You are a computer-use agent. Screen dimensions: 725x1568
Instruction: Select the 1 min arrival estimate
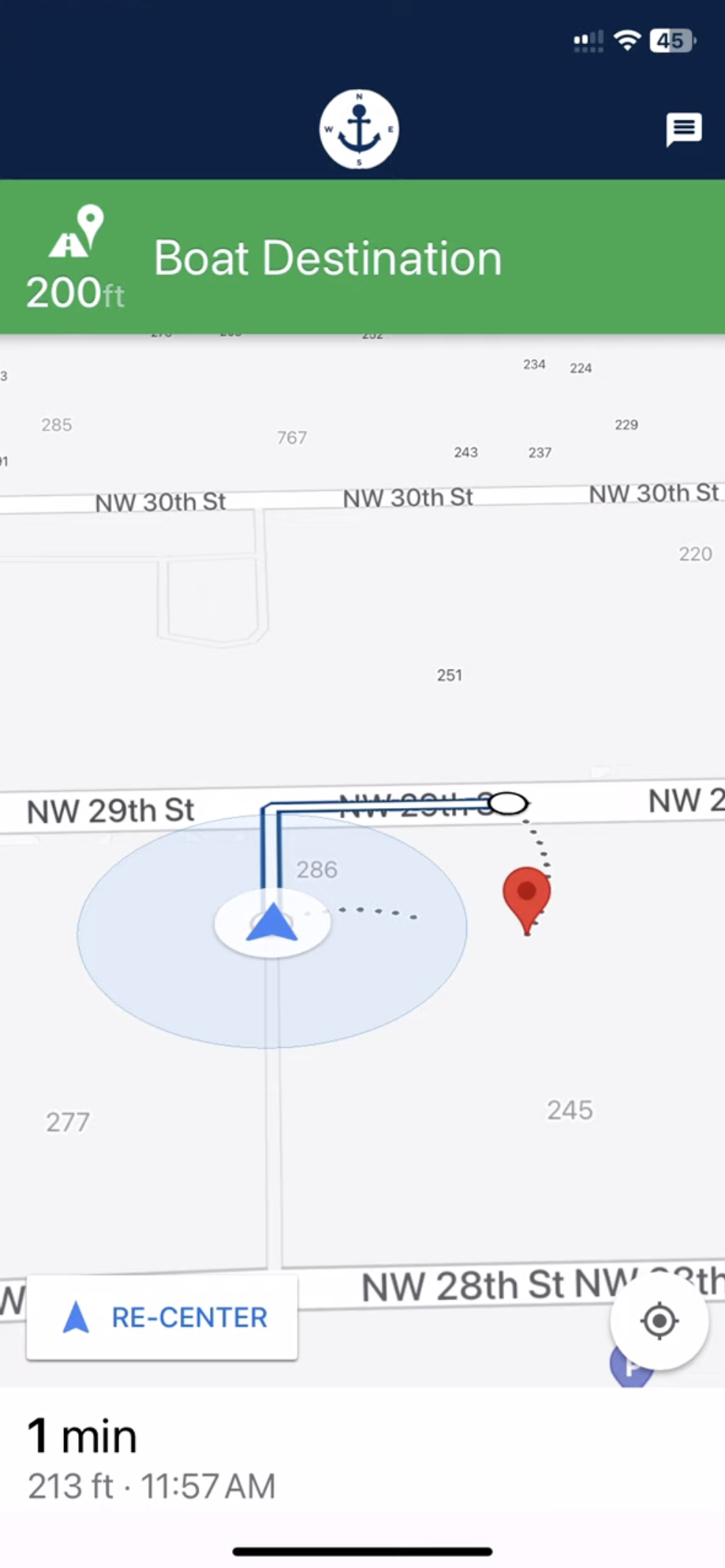(82, 1433)
